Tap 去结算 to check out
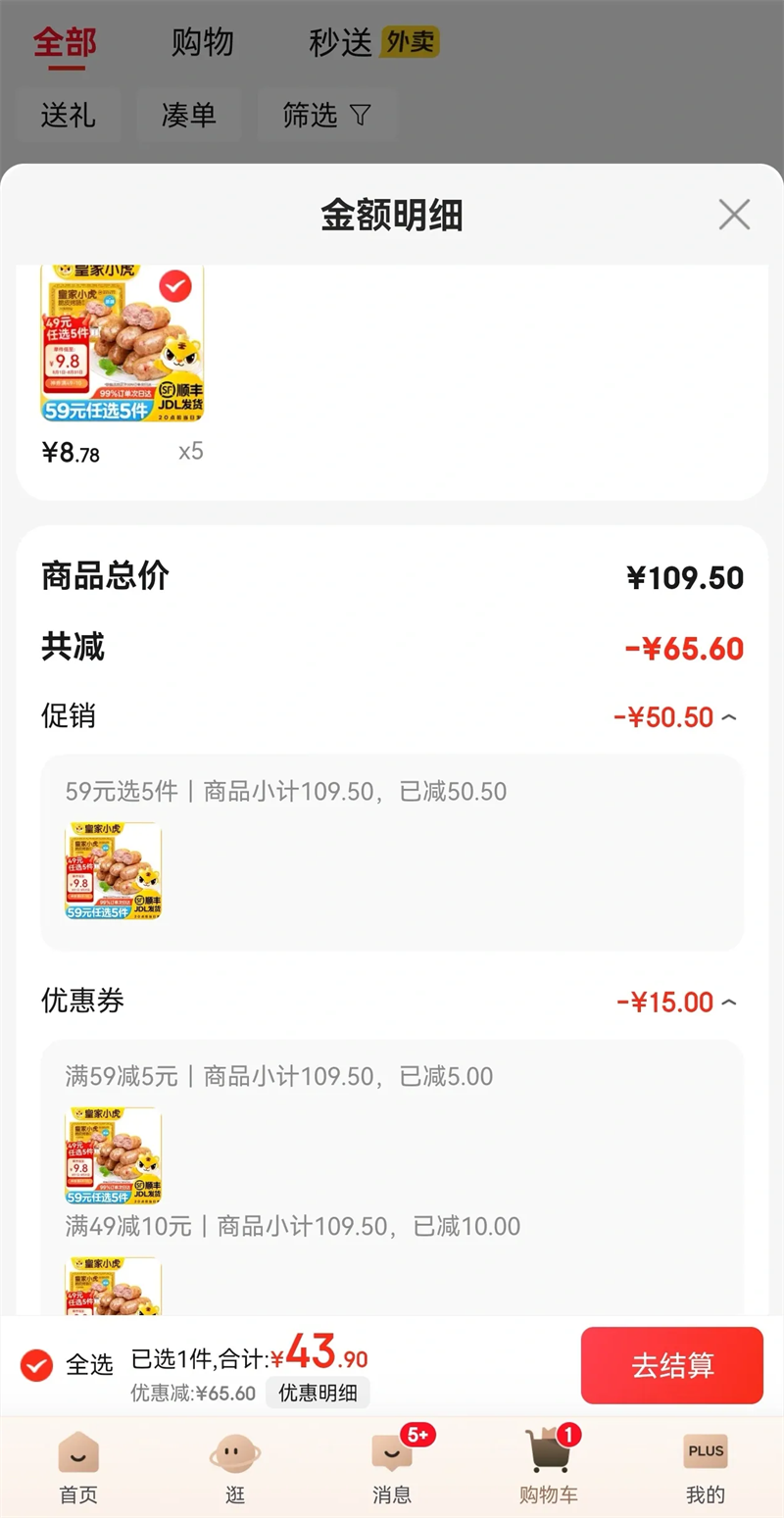This screenshot has height=1518, width=784. tap(671, 1365)
